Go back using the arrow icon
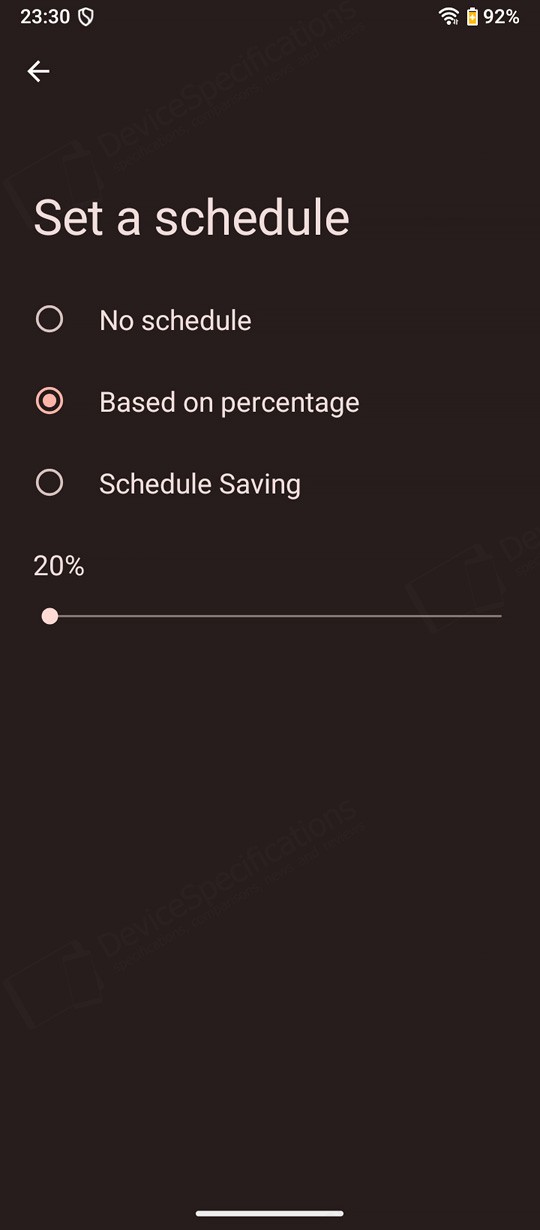This screenshot has height=1230, width=540. tap(38, 71)
